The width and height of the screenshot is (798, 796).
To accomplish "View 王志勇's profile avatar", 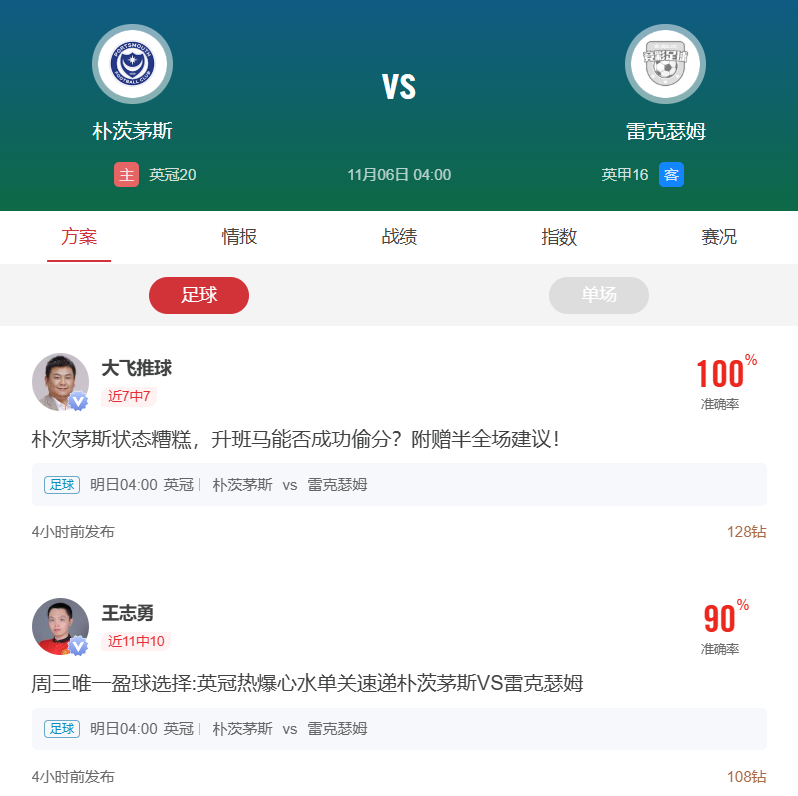I will coord(60,627).
